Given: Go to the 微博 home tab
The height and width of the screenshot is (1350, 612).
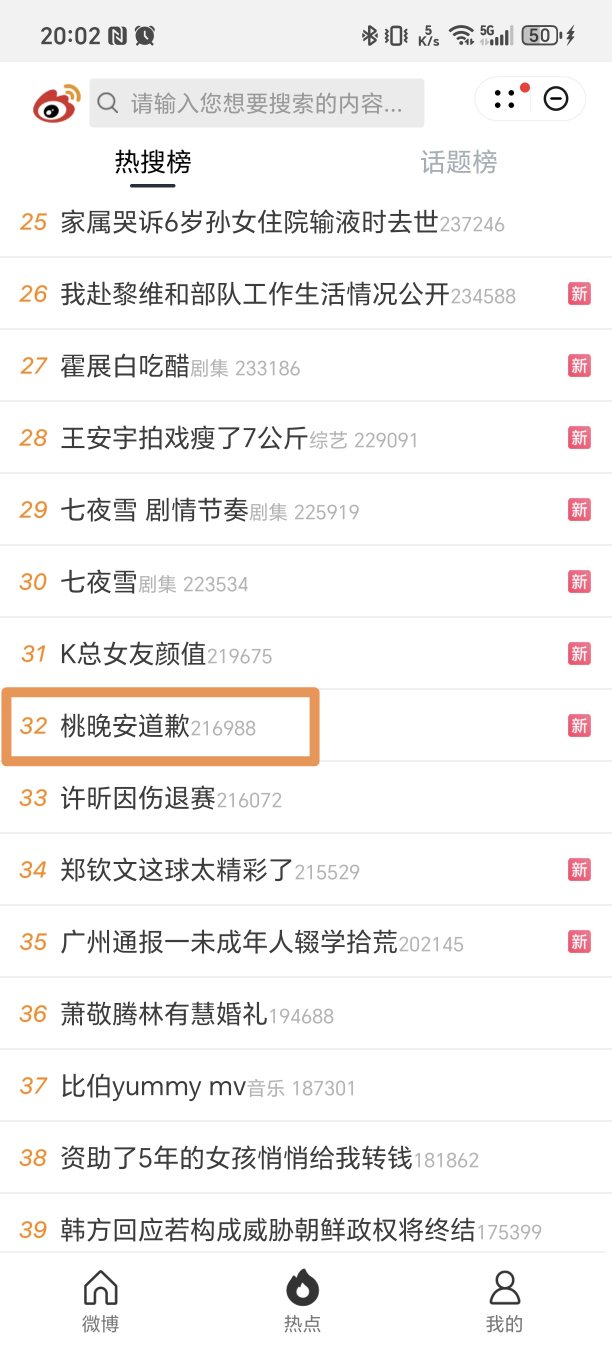Looking at the screenshot, I should click(x=100, y=1300).
